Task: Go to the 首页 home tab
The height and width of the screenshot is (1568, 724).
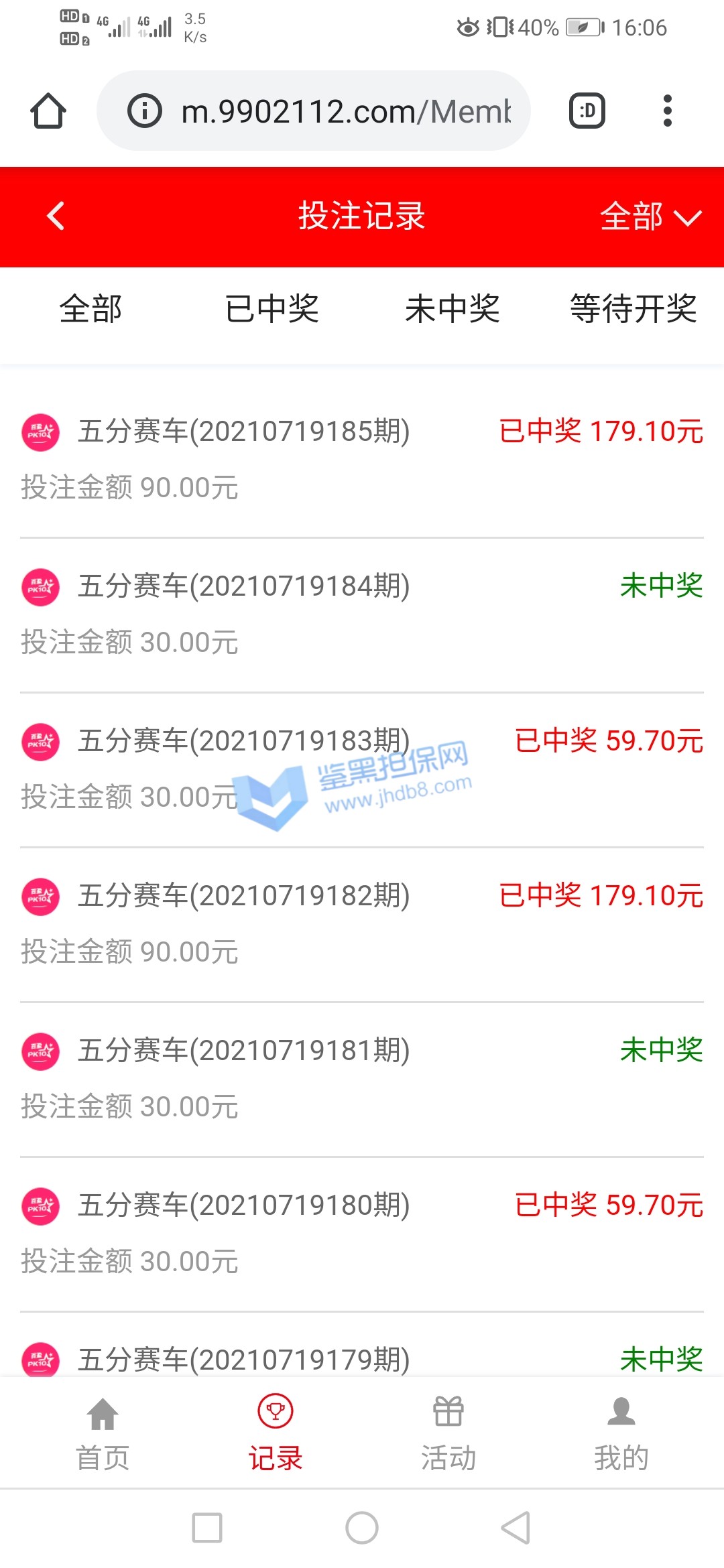Action: coord(103,1434)
